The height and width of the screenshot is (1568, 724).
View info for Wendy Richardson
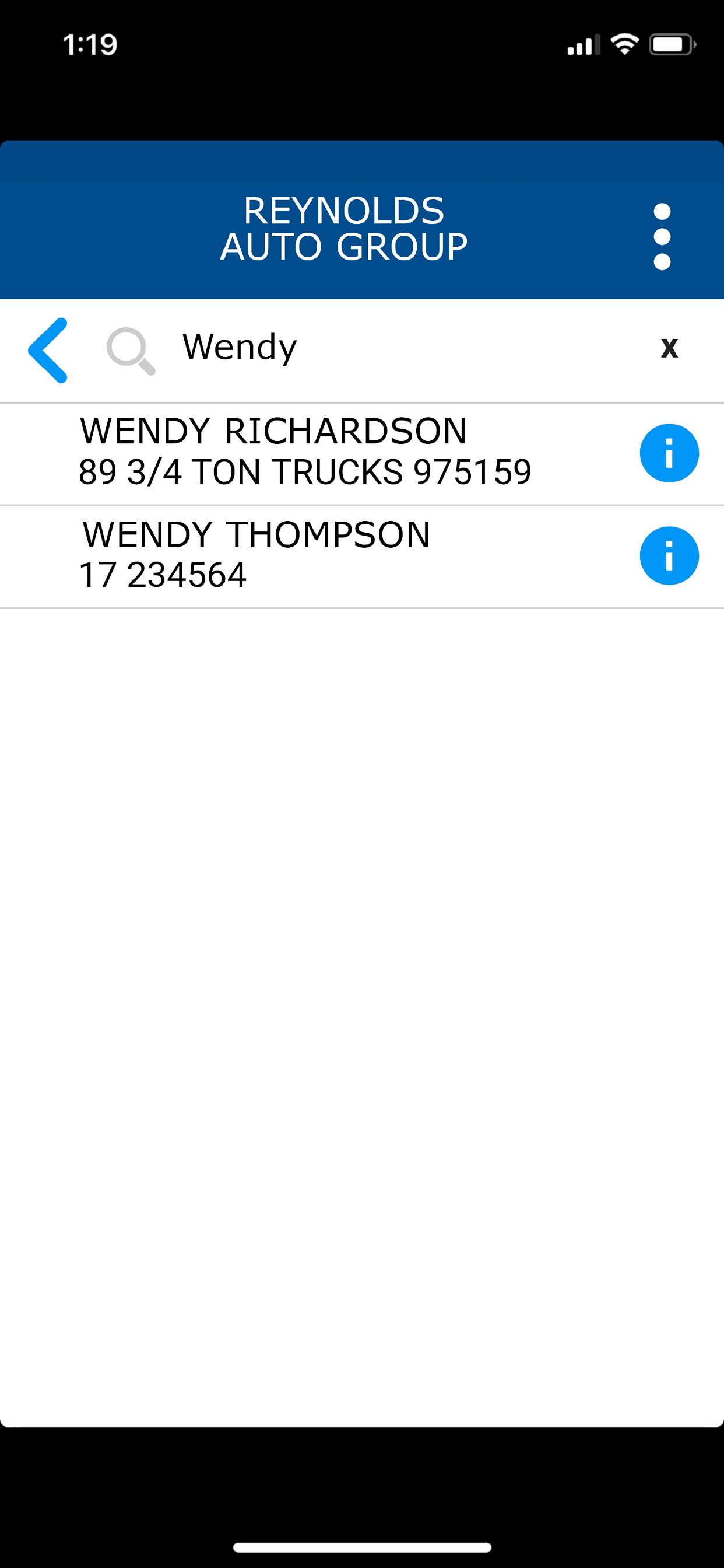[x=669, y=453]
